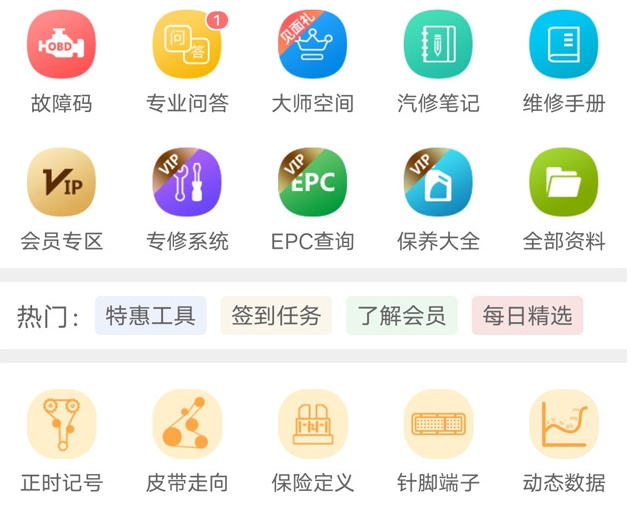Open 正时记号 timing marks

[x=62, y=424]
